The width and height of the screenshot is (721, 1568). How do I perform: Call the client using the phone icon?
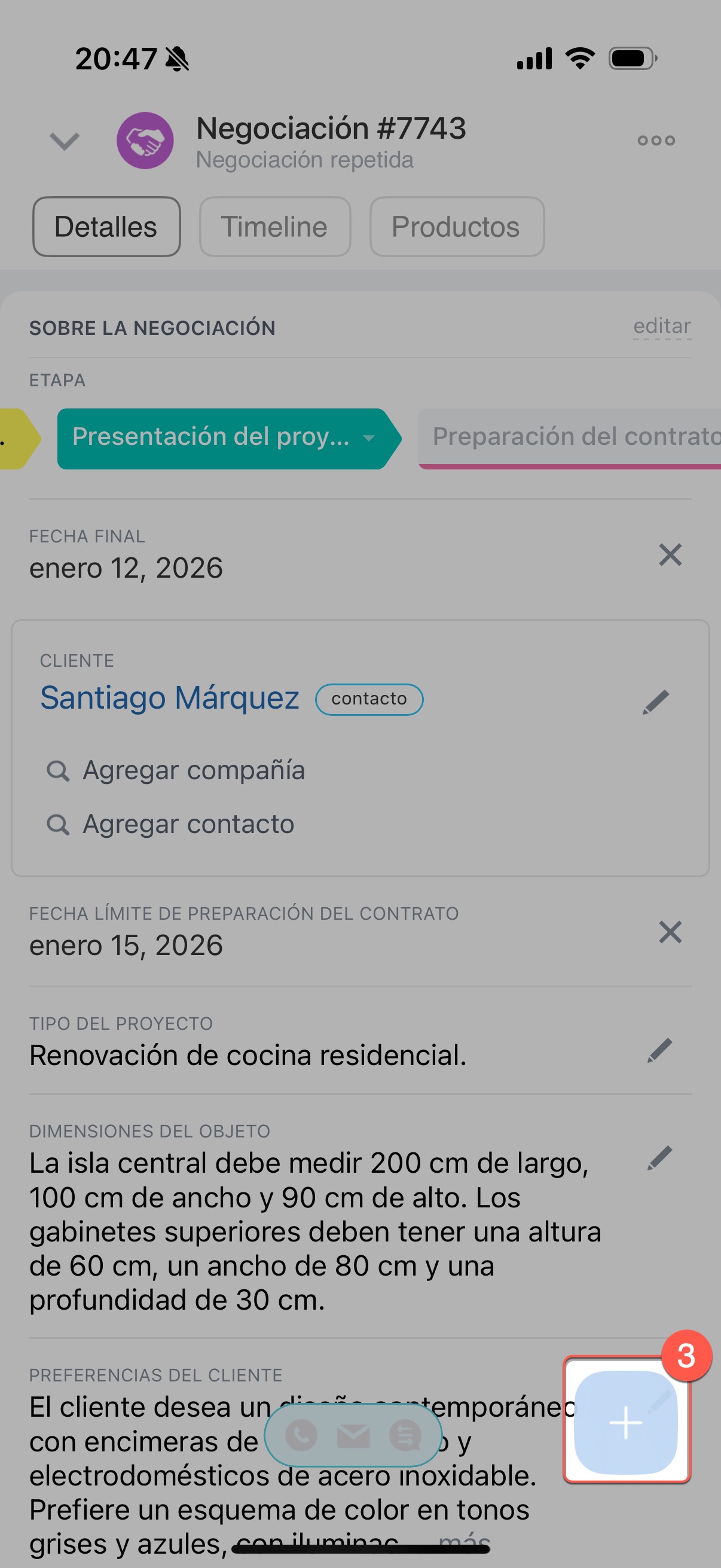(x=301, y=1435)
